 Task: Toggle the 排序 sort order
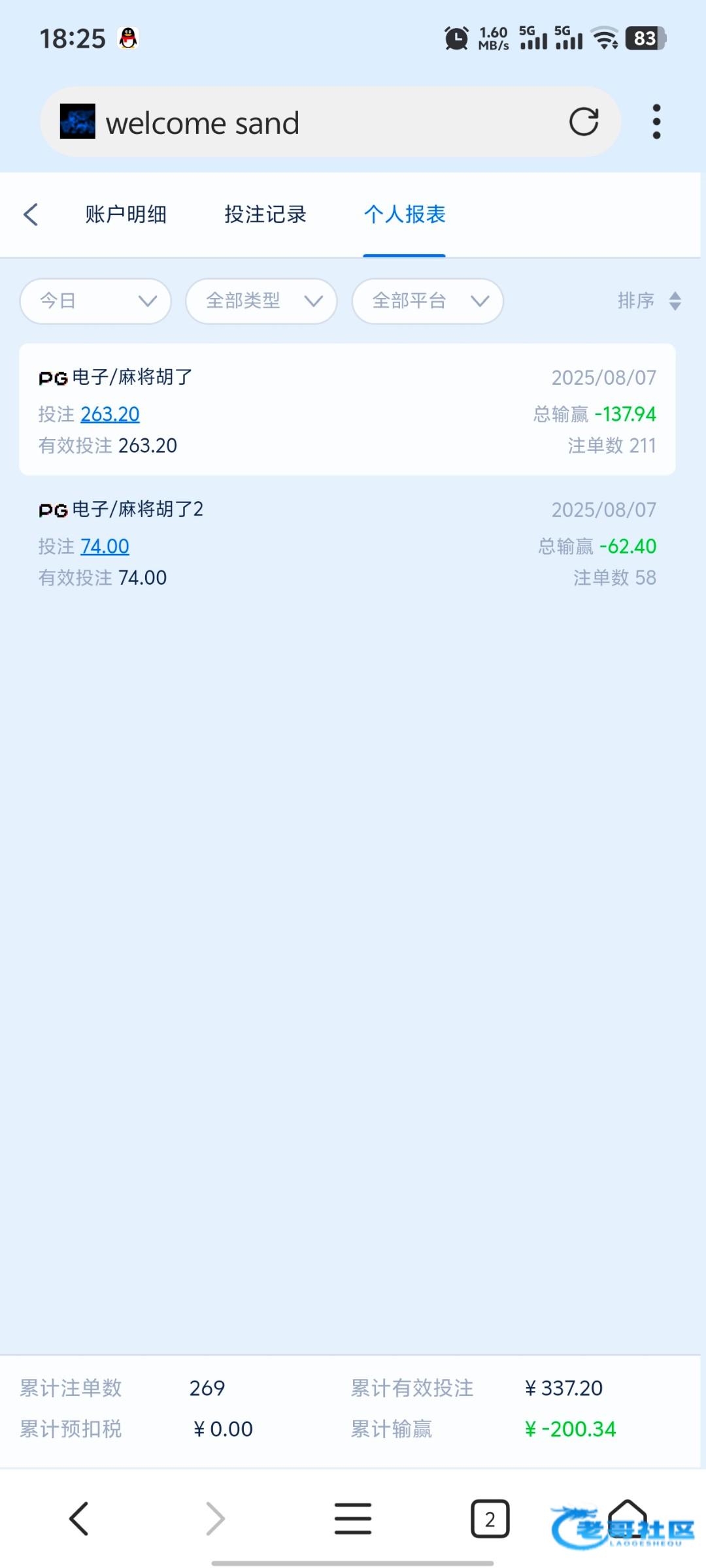click(x=650, y=301)
